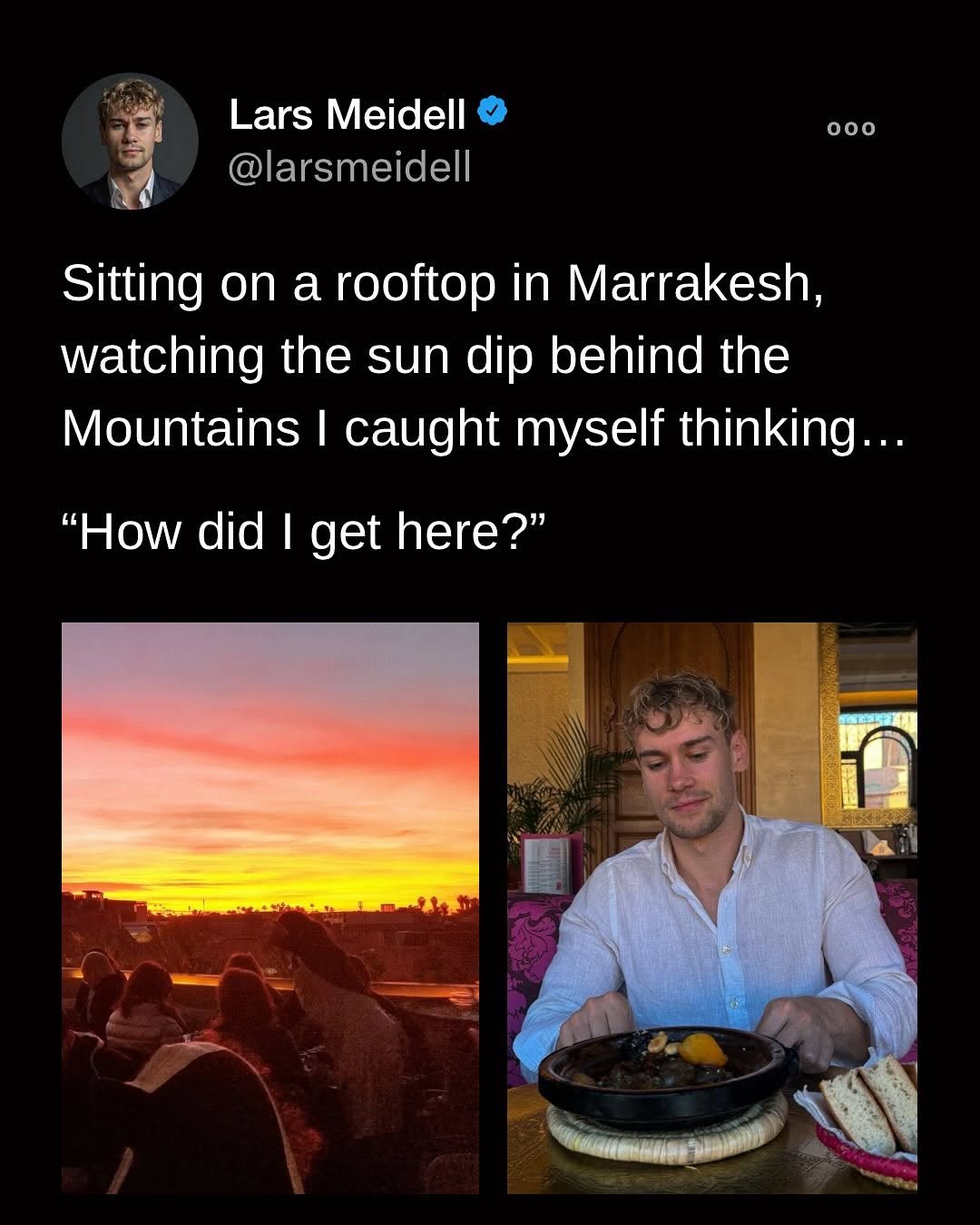980x1225 pixels.
Task: Click Lars Meidell's profile avatar
Action: [132, 142]
